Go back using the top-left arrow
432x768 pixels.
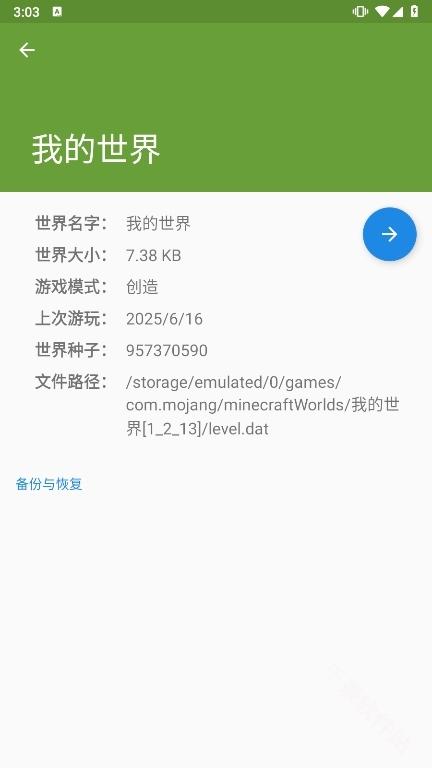pos(27,50)
